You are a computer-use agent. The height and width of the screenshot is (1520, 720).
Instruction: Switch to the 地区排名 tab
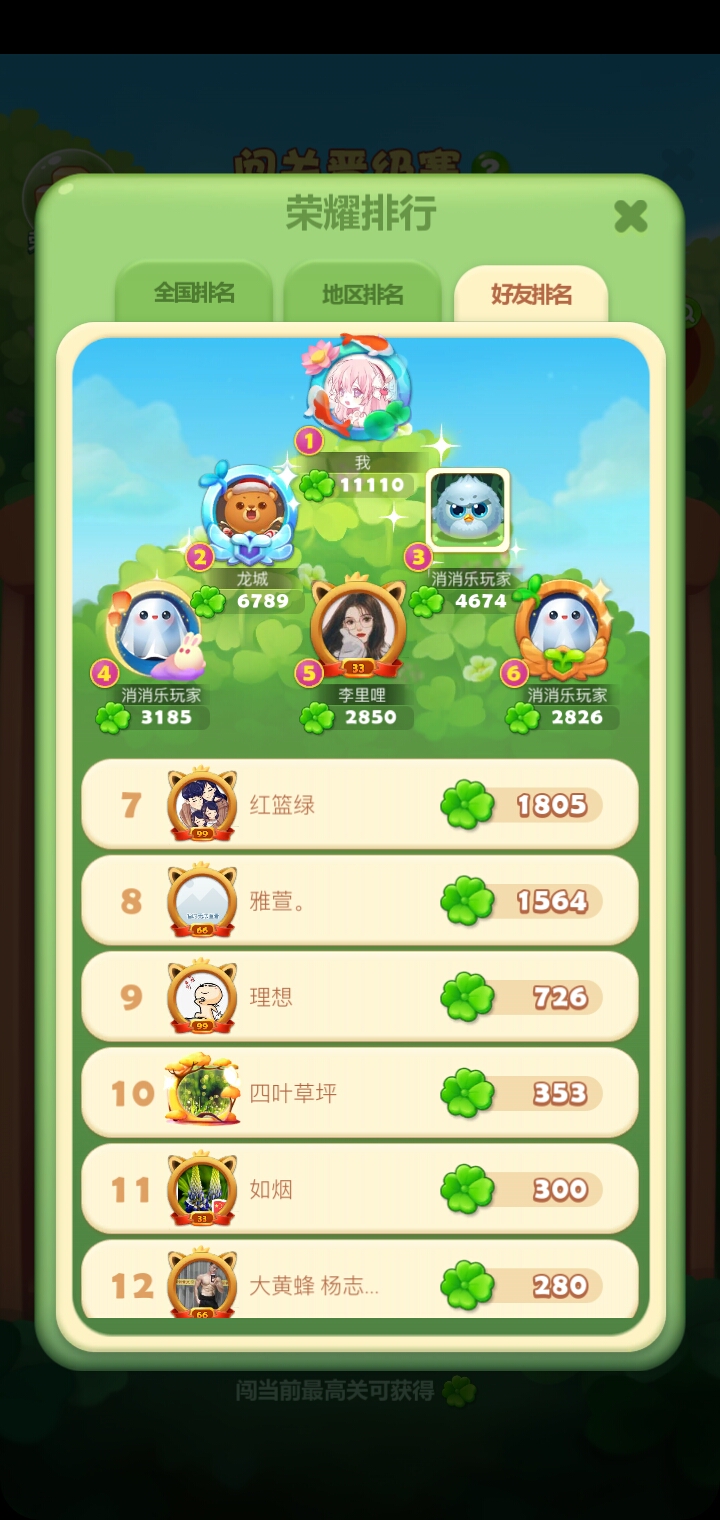[x=362, y=294]
